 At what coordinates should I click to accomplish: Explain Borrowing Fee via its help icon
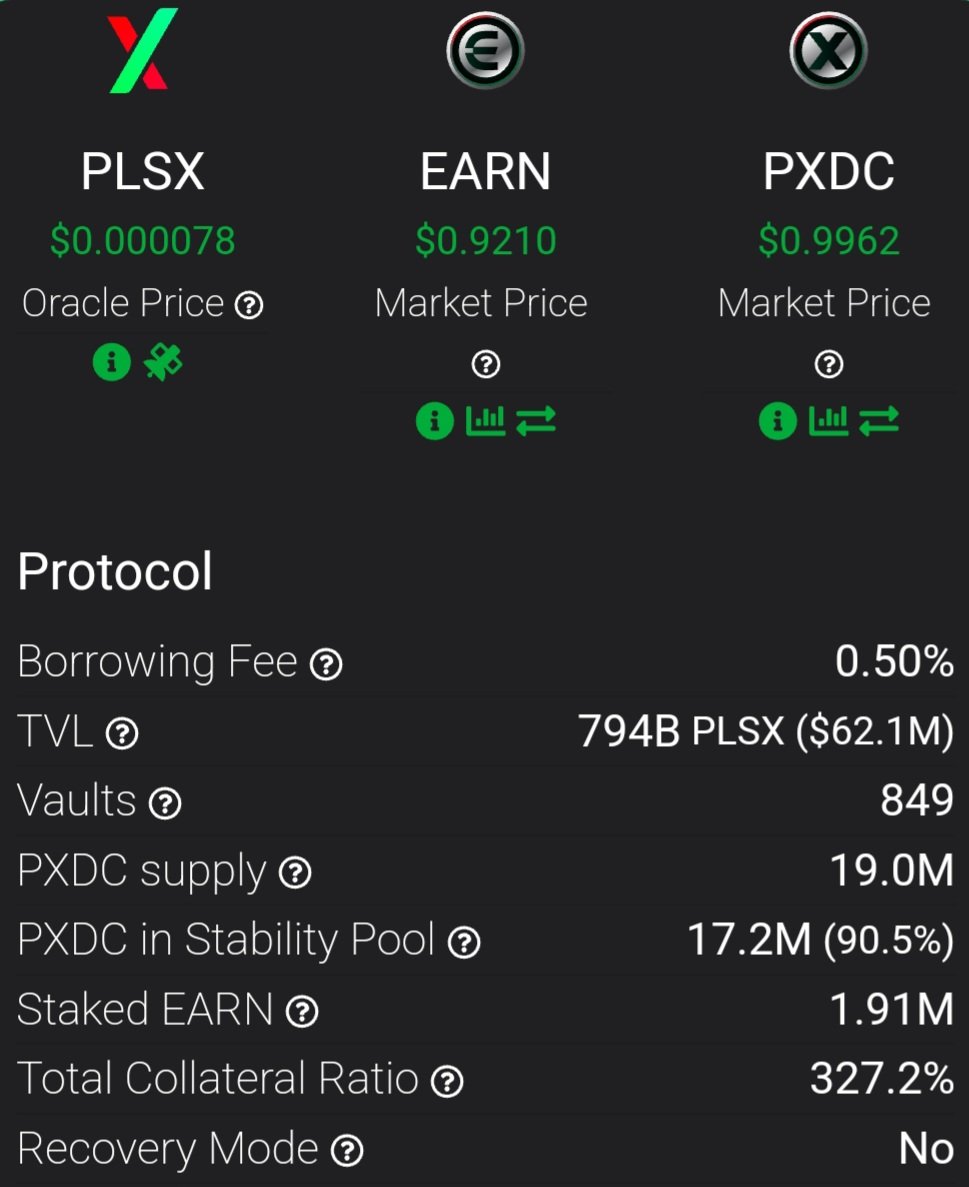[x=326, y=665]
